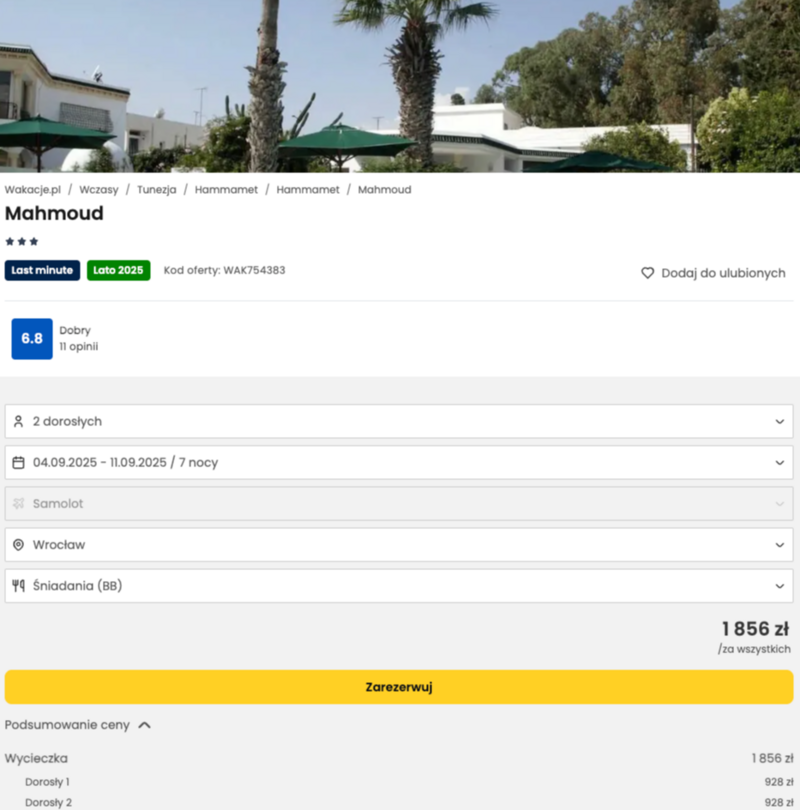This screenshot has height=810, width=800.
Task: Open the Tunezja breadcrumb link
Action: click(157, 189)
